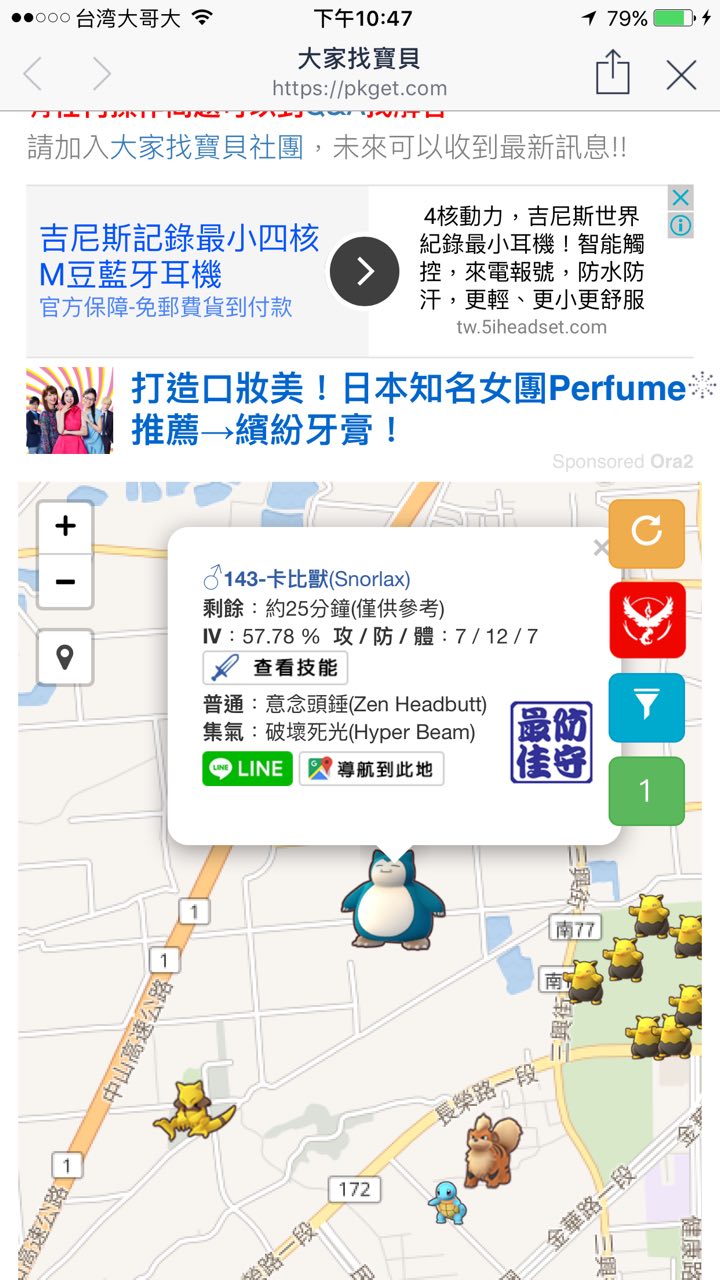Go forward to the next web page
This screenshot has width=720, height=1280.
(101, 74)
